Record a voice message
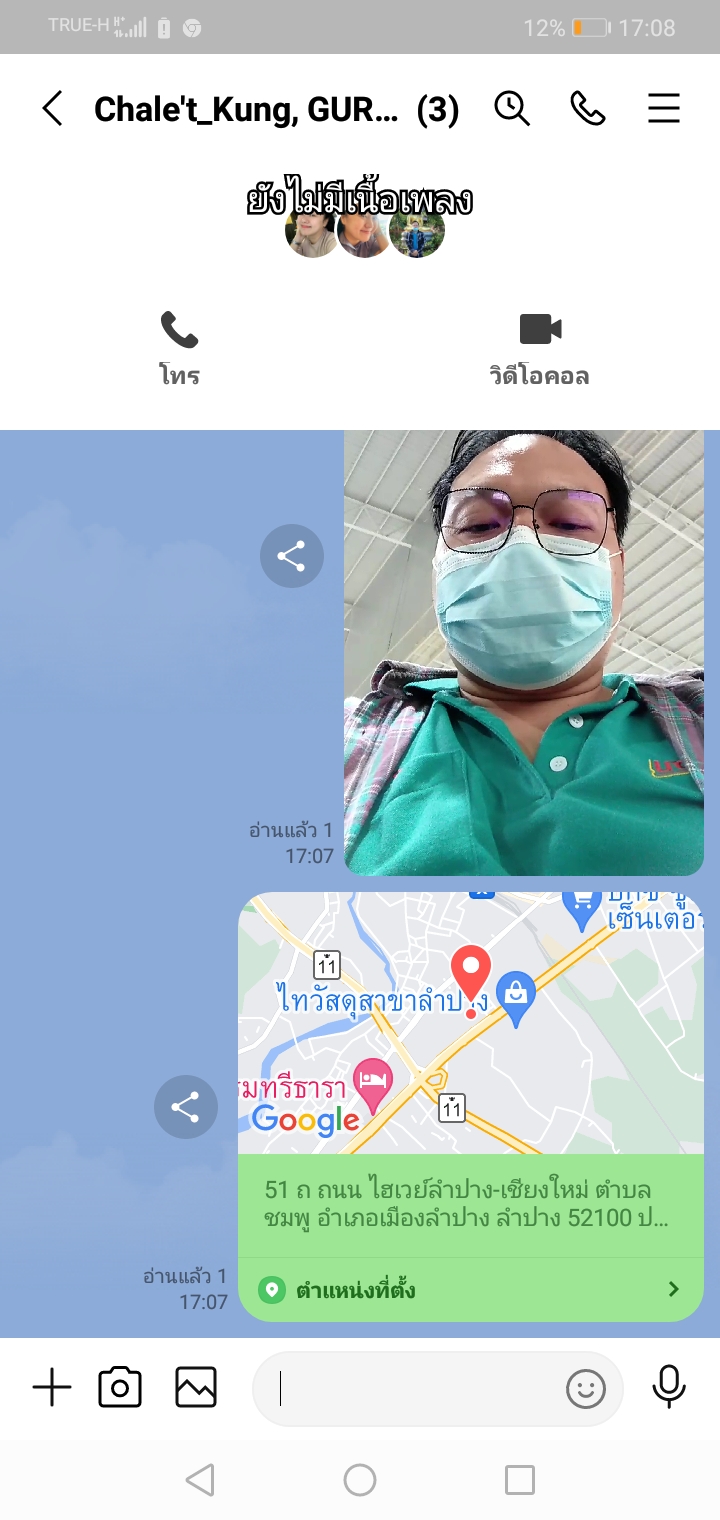The image size is (720, 1520). pyautogui.click(x=668, y=1388)
